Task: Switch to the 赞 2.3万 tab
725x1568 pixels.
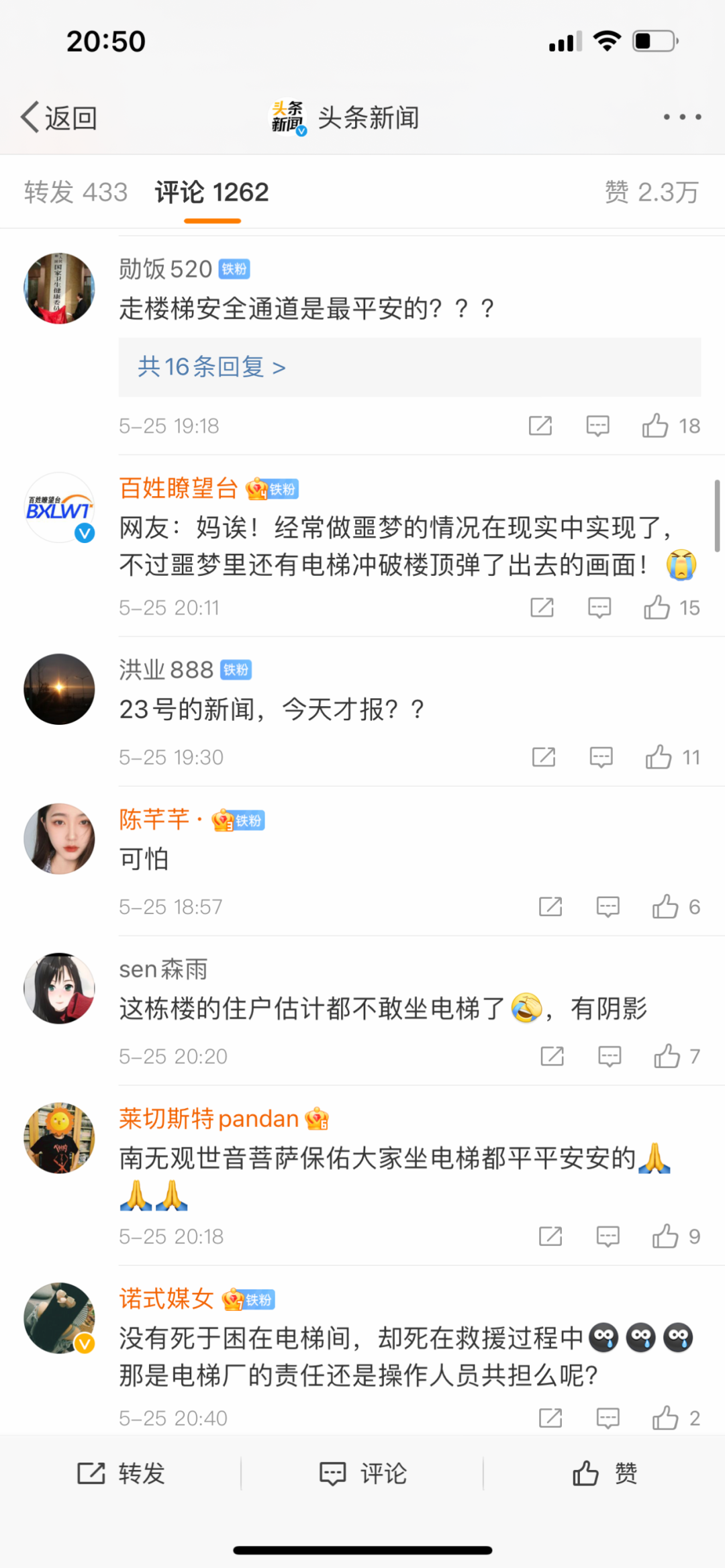Action: tap(651, 193)
